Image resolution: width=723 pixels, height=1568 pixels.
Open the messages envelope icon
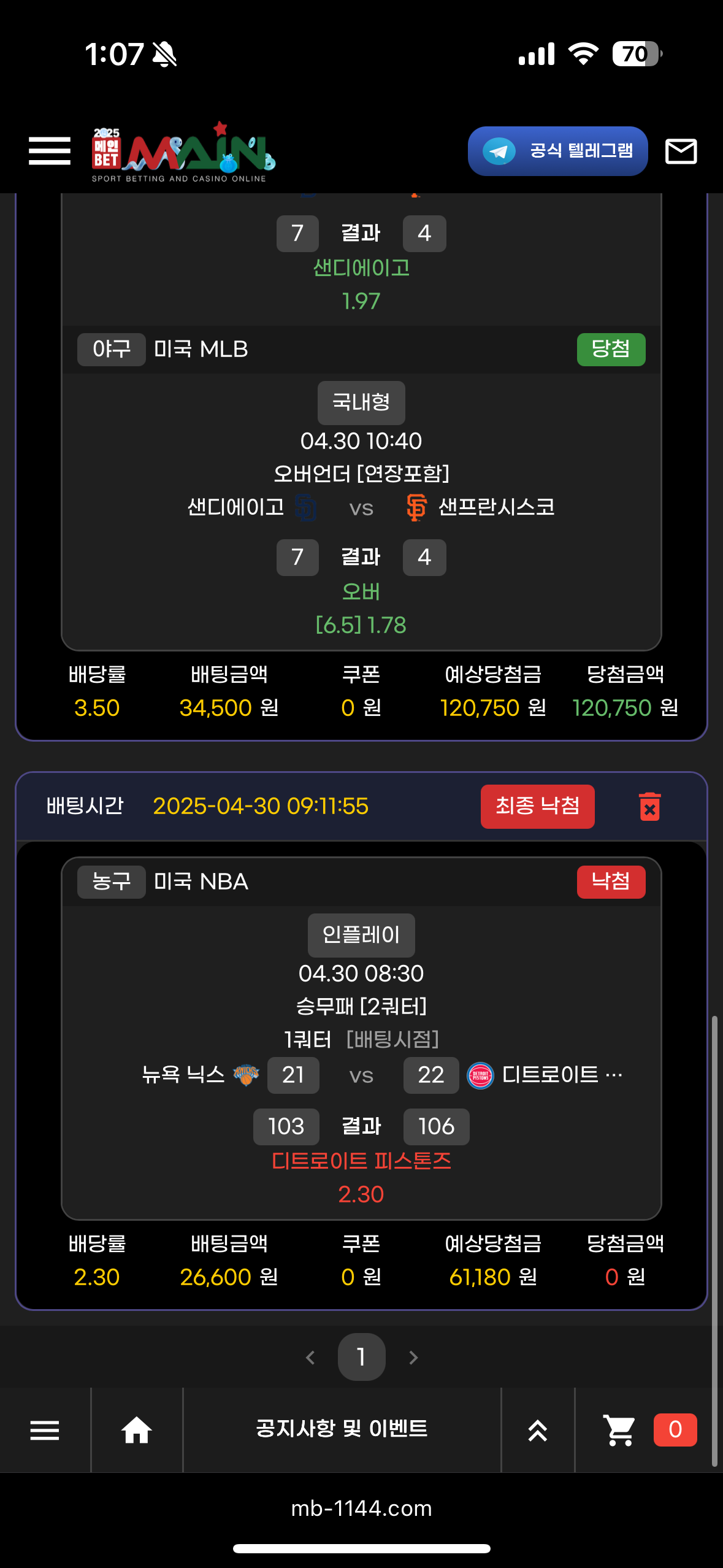pos(681,151)
